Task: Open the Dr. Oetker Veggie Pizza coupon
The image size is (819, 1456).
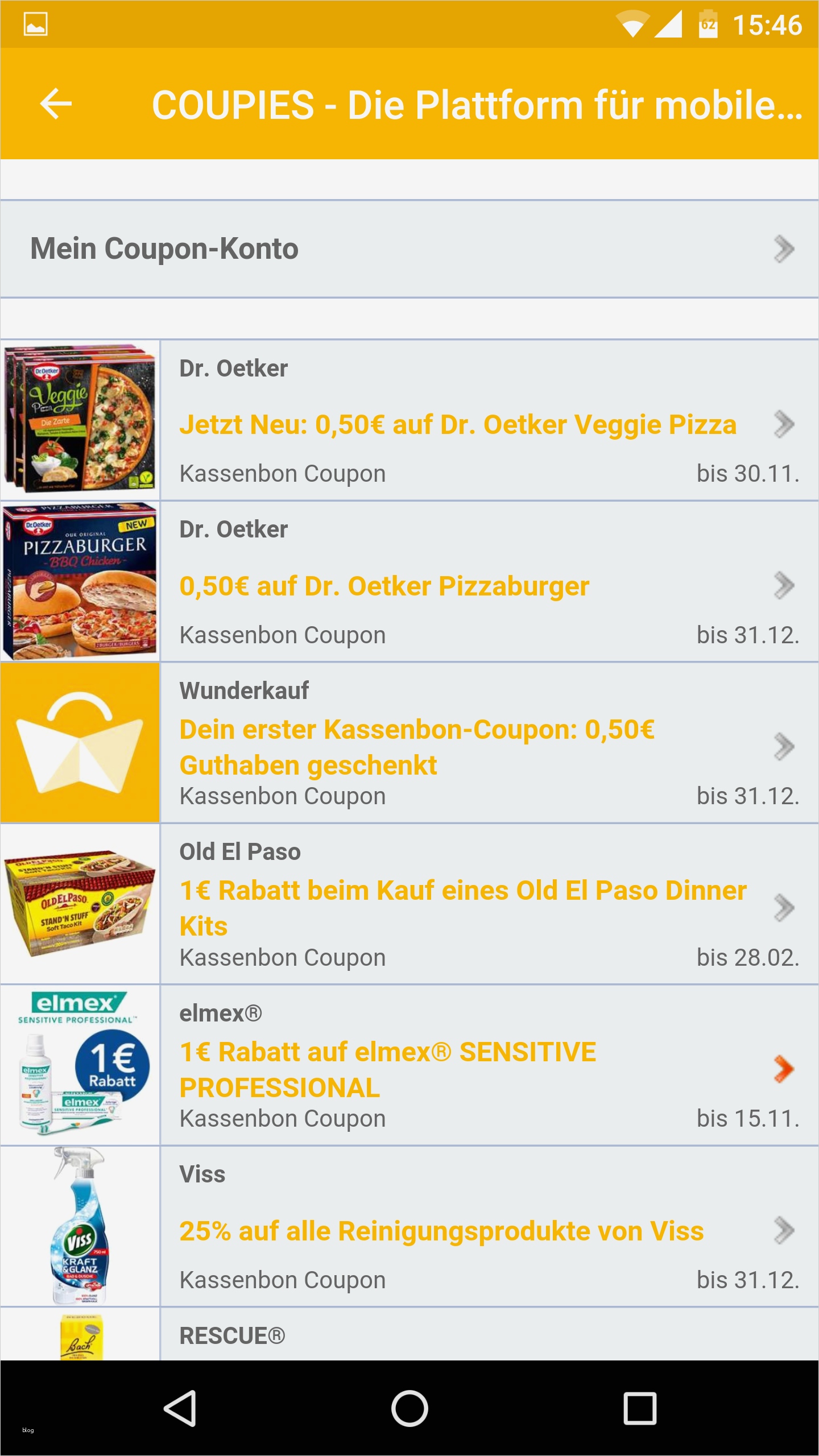Action: pyautogui.click(x=457, y=424)
